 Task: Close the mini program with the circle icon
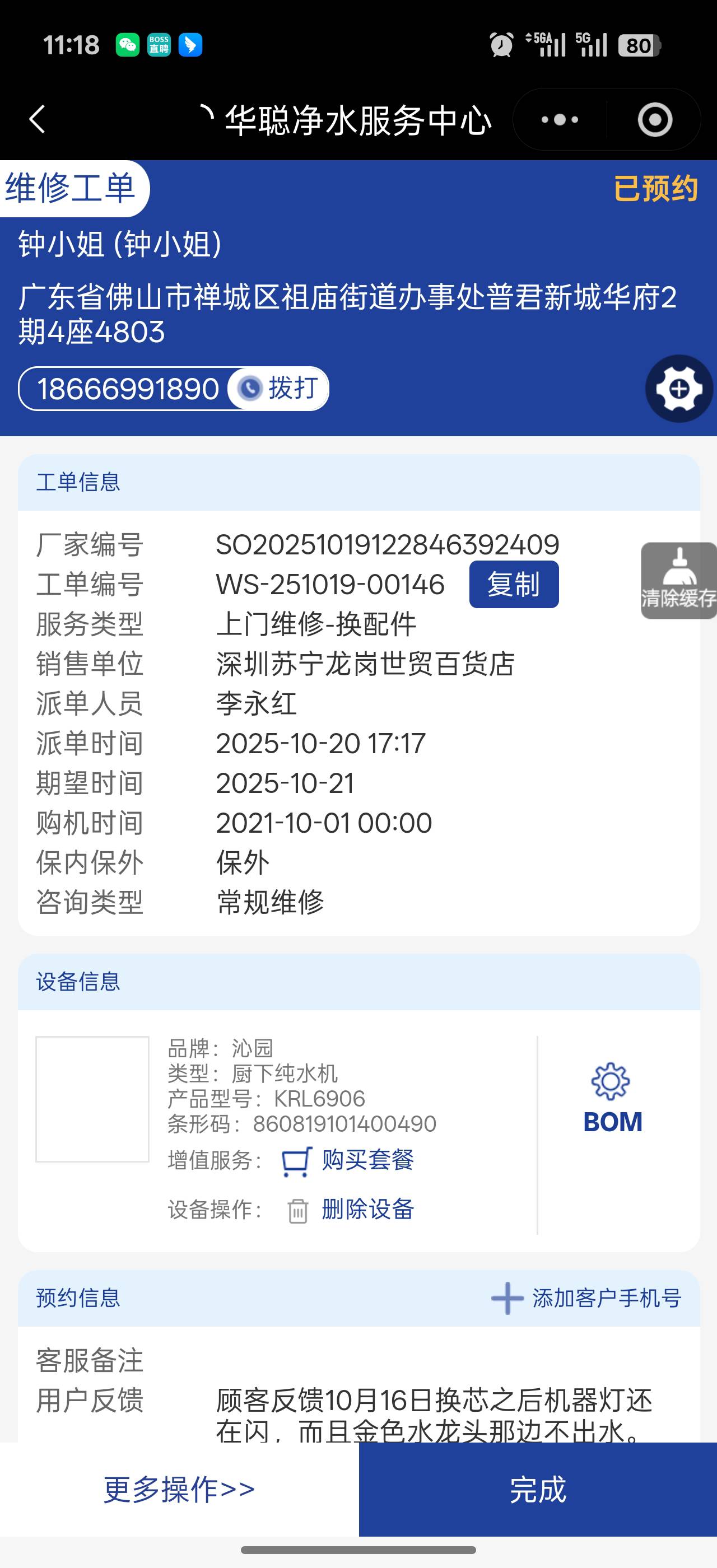tap(654, 119)
